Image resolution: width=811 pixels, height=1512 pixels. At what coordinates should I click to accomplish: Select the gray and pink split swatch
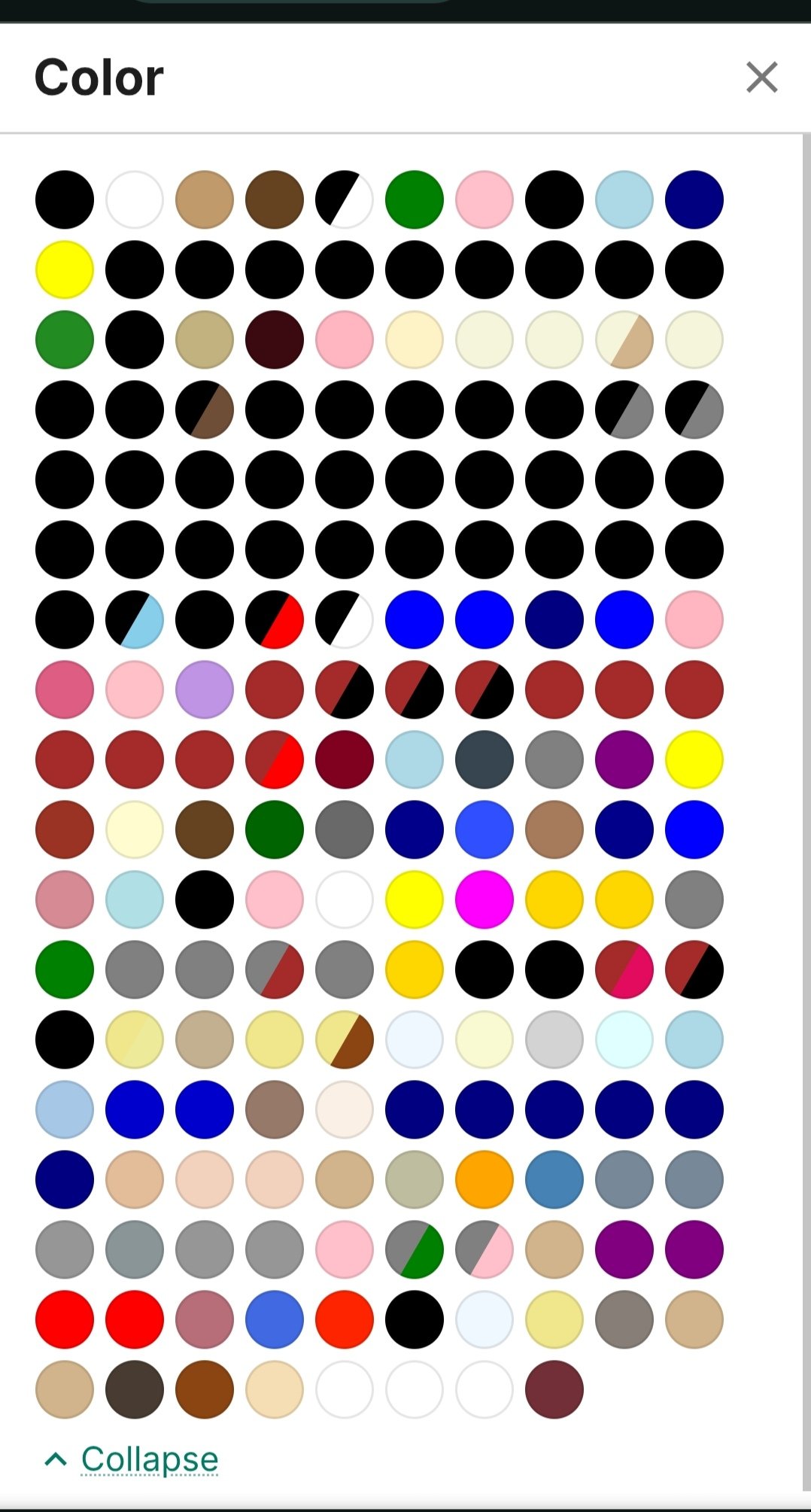[484, 1249]
